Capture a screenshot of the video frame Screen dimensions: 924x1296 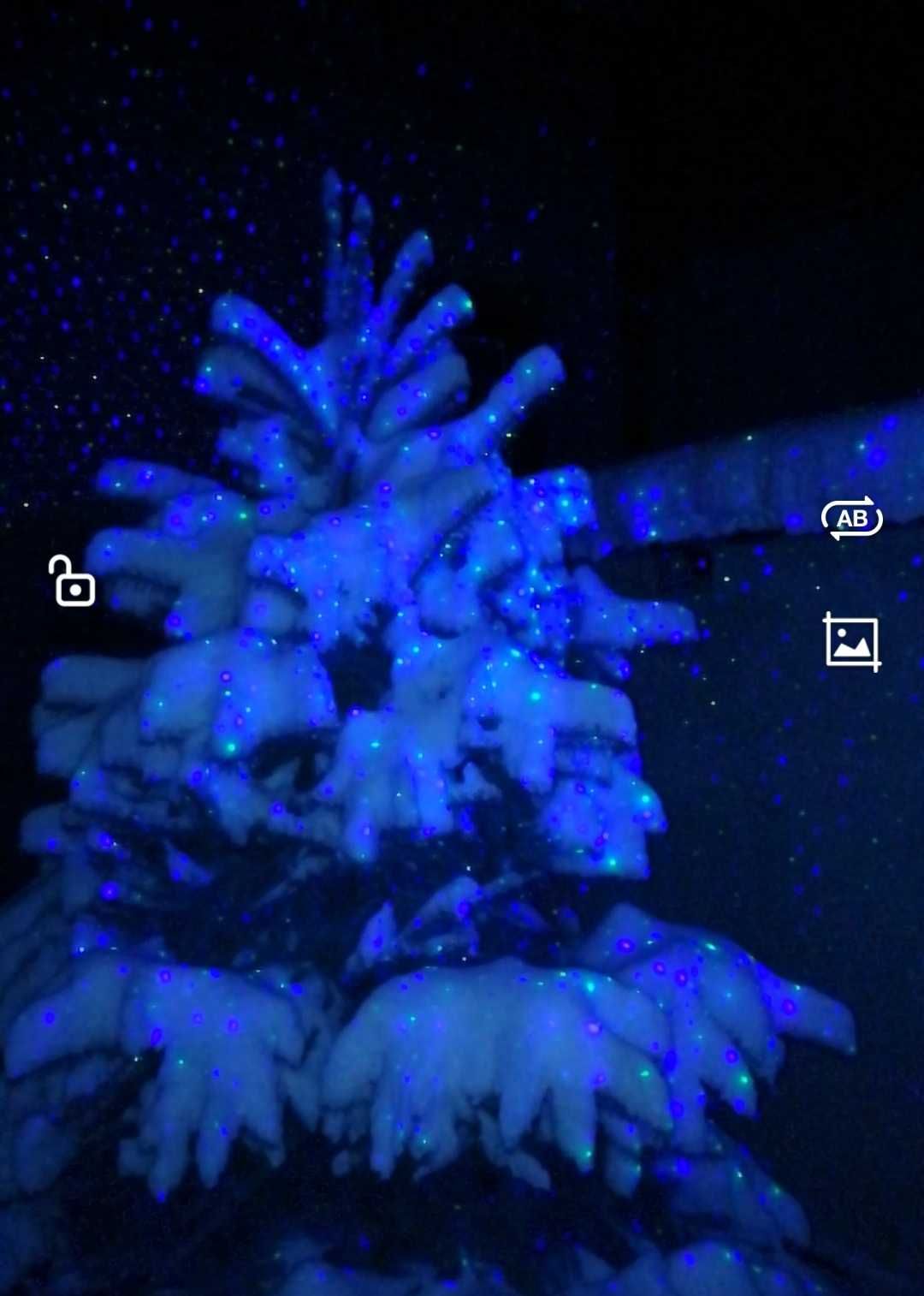(x=851, y=642)
